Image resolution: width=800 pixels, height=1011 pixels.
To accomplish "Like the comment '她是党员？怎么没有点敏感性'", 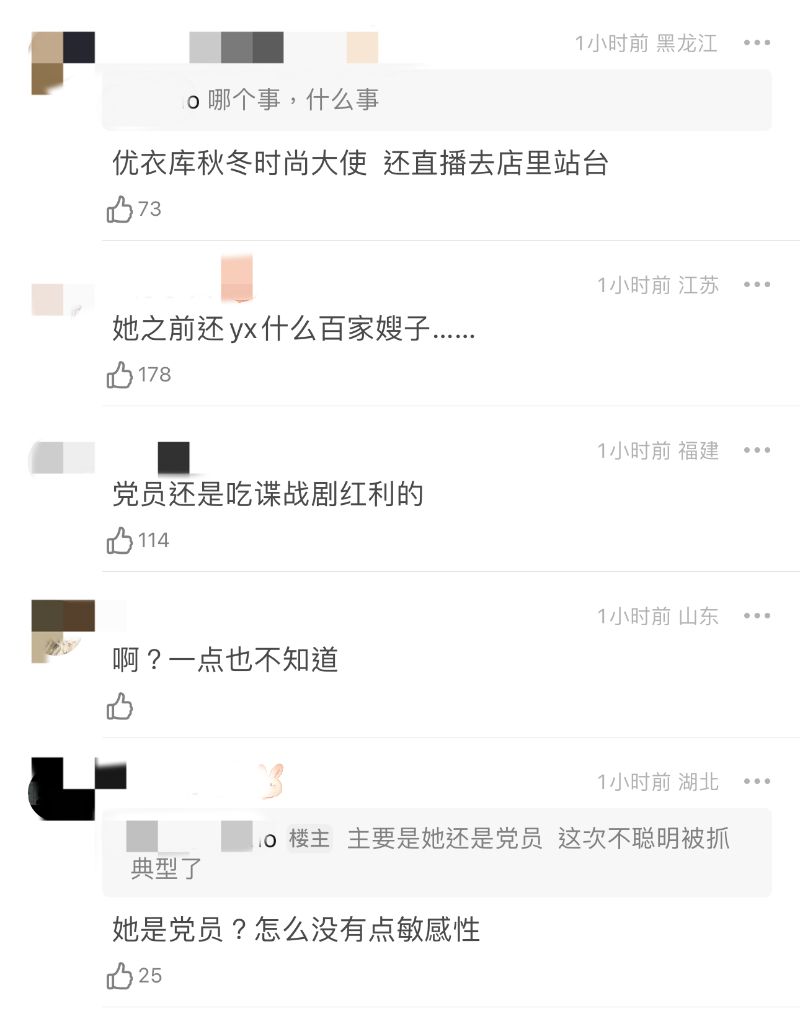I will (x=120, y=975).
